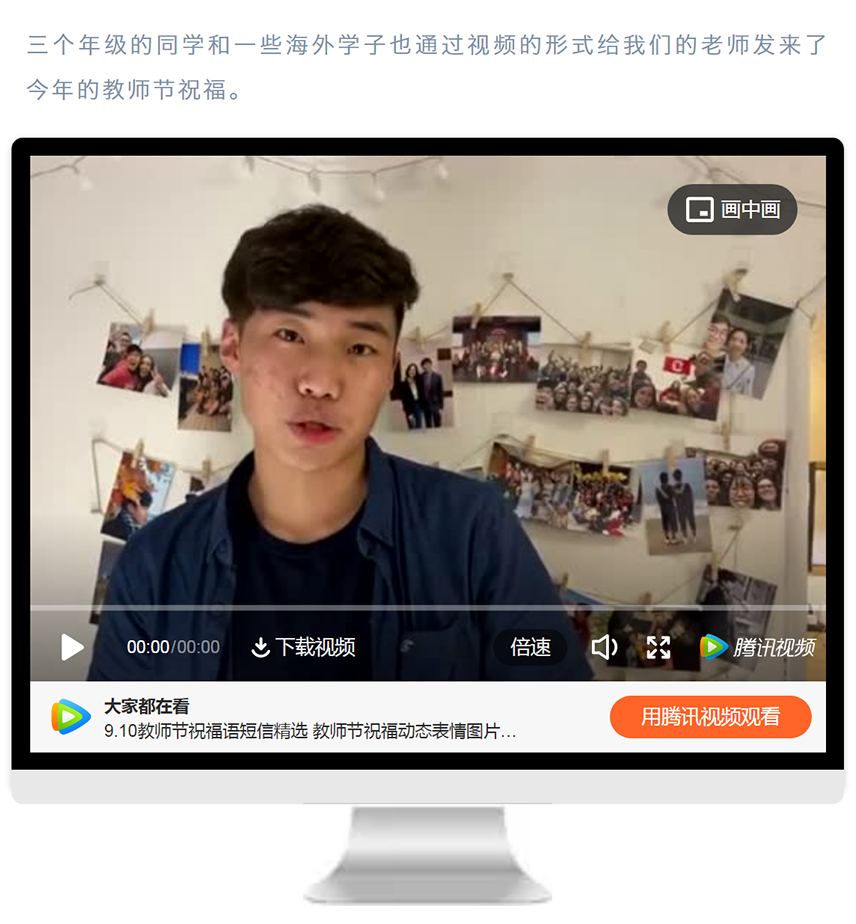Image resolution: width=856 pixels, height=924 pixels.
Task: Tap the 腾讯视频 logo in the player
Action: tap(757, 647)
